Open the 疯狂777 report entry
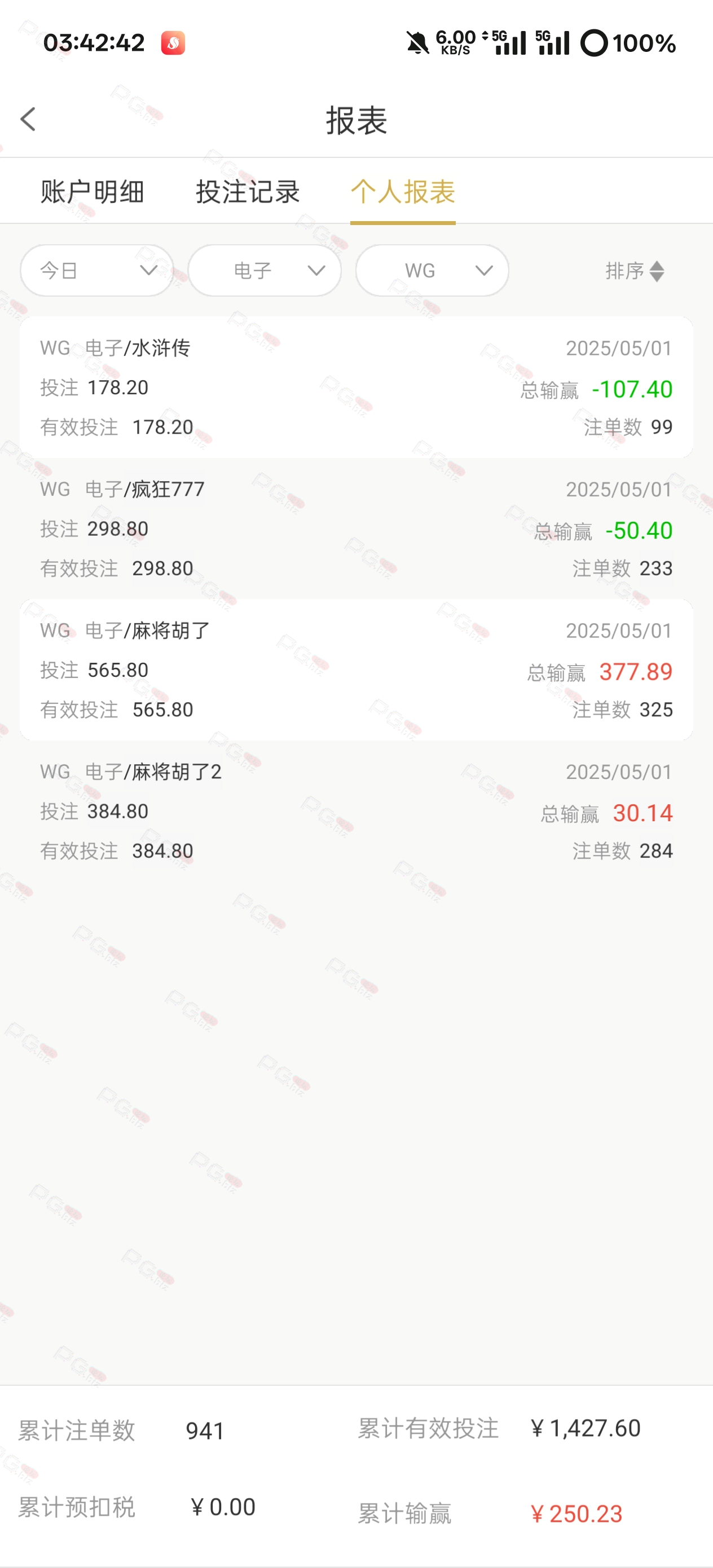 pyautogui.click(x=356, y=528)
